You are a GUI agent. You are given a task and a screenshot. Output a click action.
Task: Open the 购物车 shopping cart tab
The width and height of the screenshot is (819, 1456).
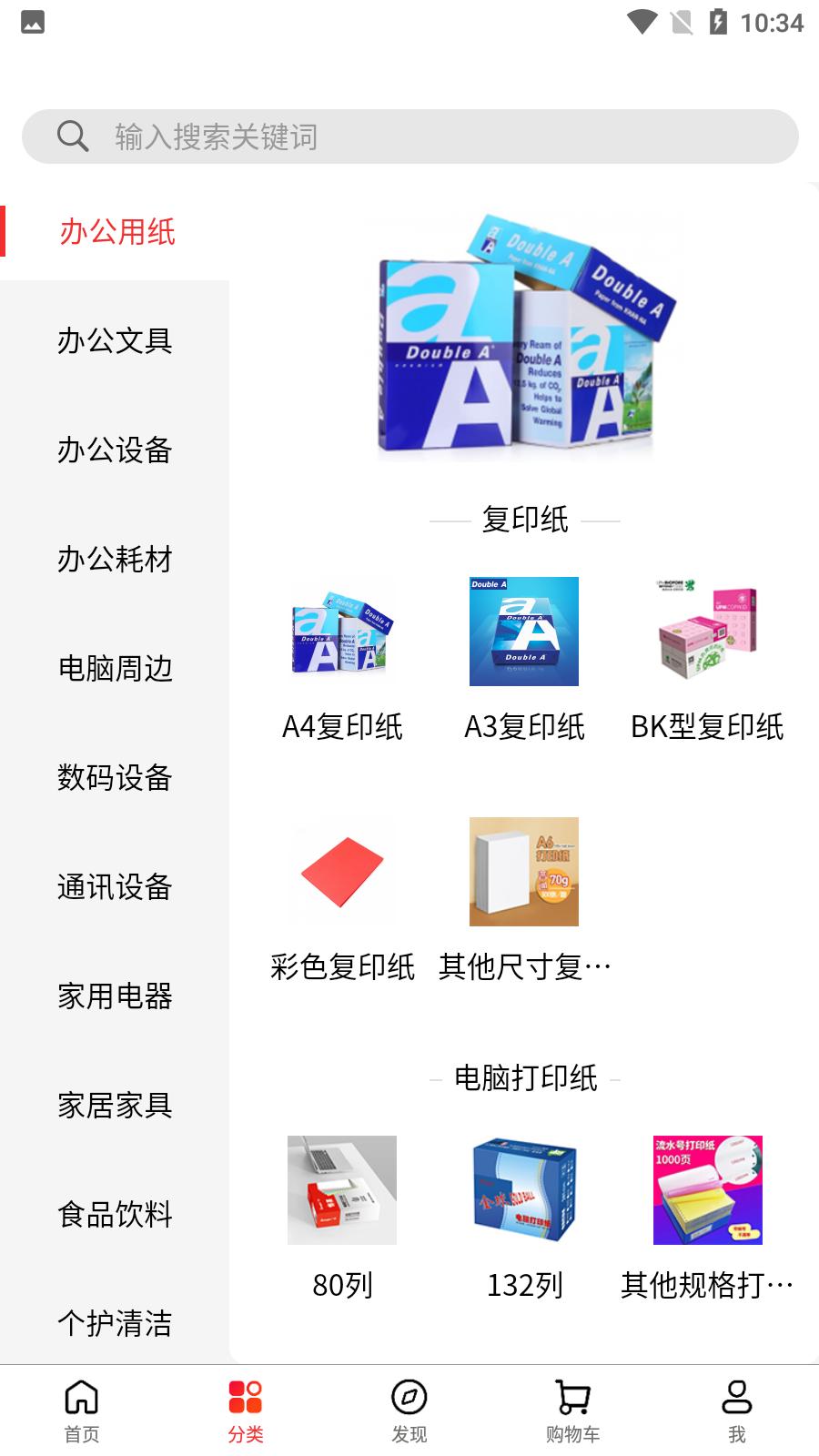pyautogui.click(x=573, y=1411)
